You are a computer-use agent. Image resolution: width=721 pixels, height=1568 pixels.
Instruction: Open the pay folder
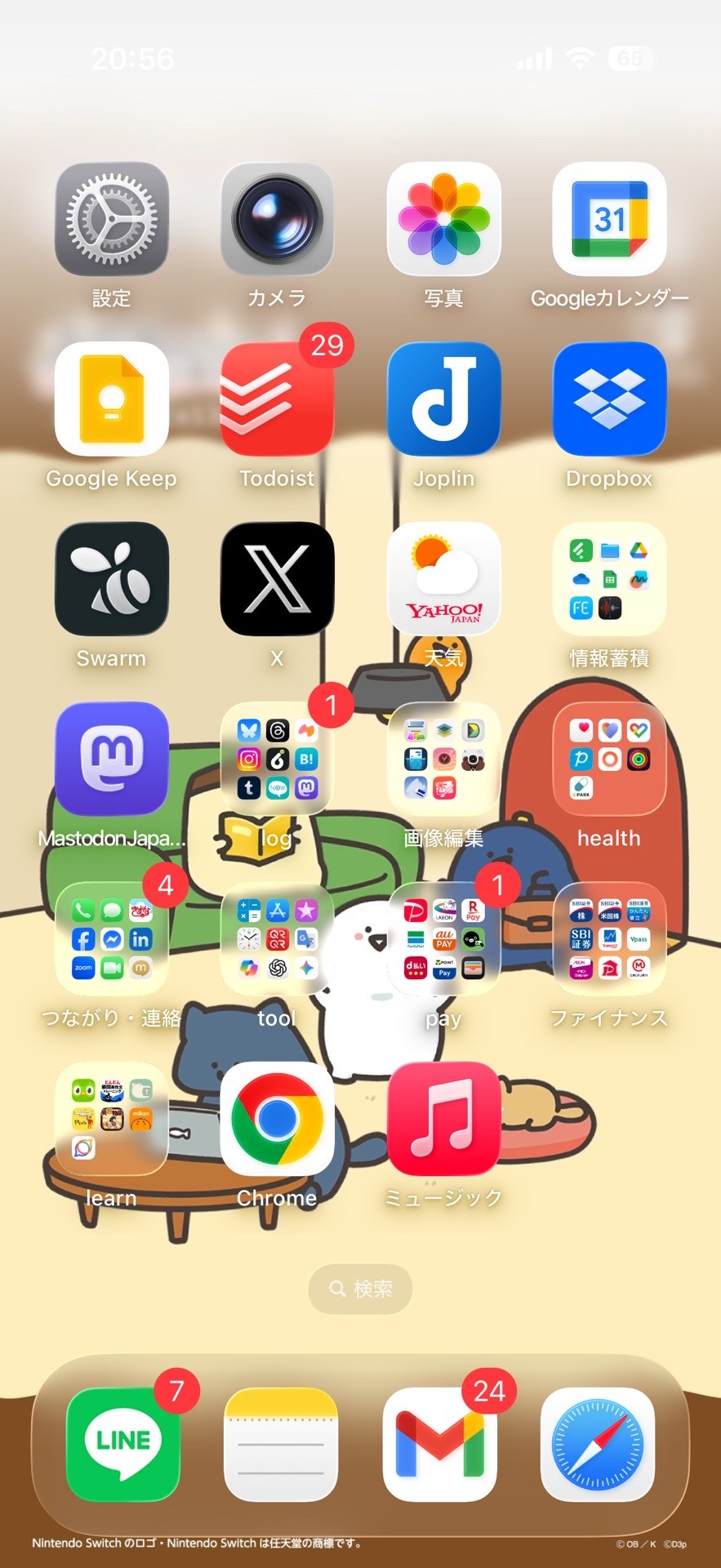click(443, 939)
